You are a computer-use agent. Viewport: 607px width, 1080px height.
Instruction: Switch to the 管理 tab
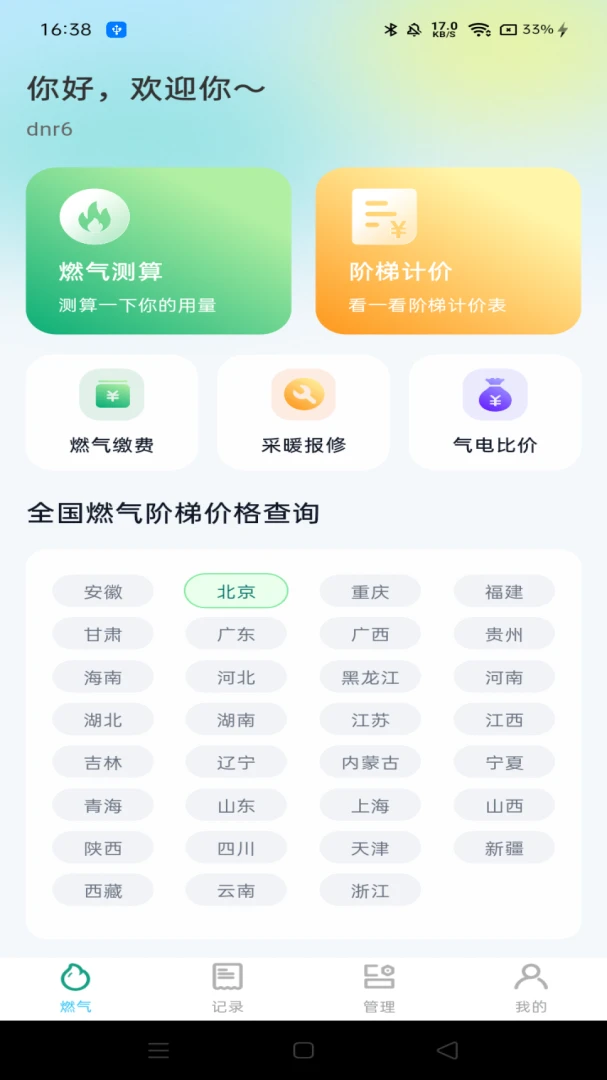point(379,988)
